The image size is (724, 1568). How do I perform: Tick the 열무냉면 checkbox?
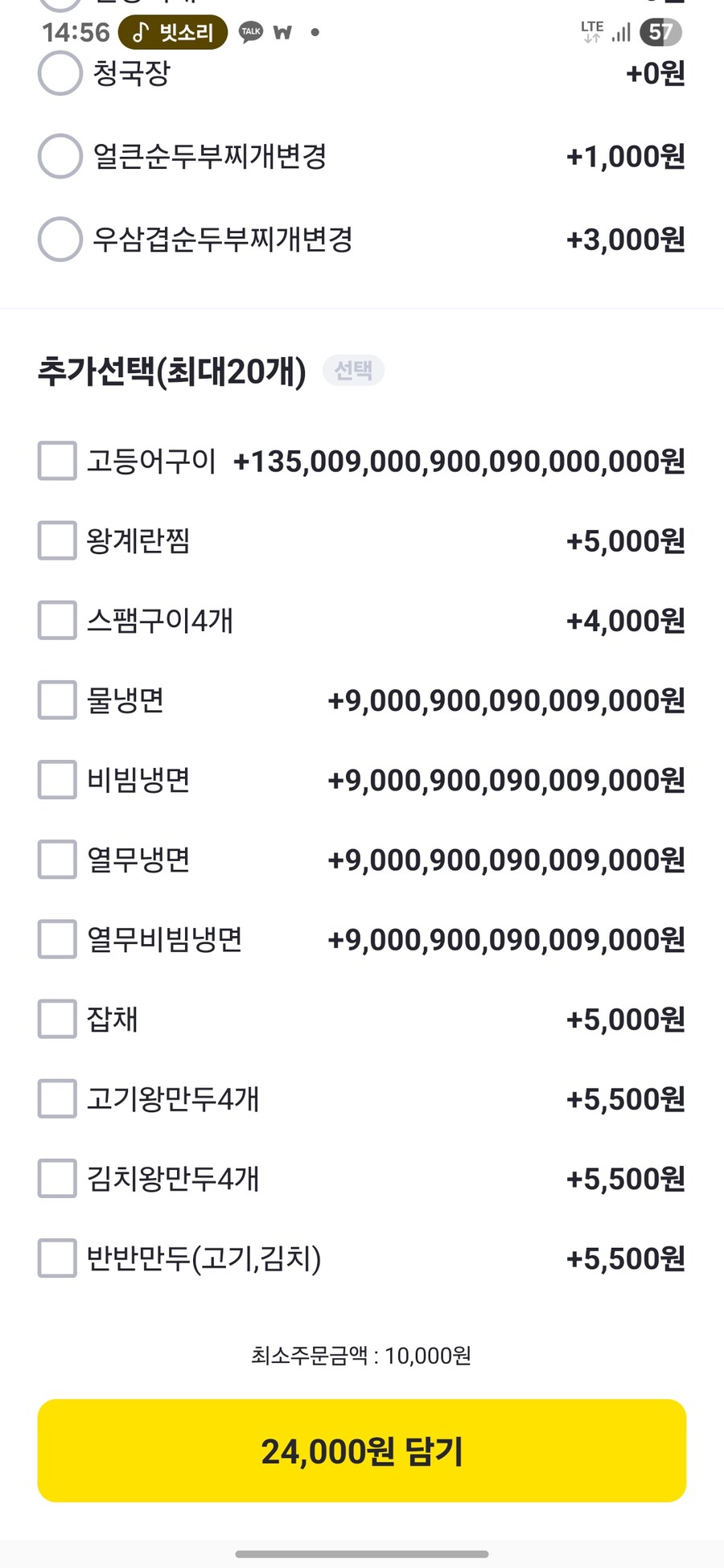coord(57,860)
